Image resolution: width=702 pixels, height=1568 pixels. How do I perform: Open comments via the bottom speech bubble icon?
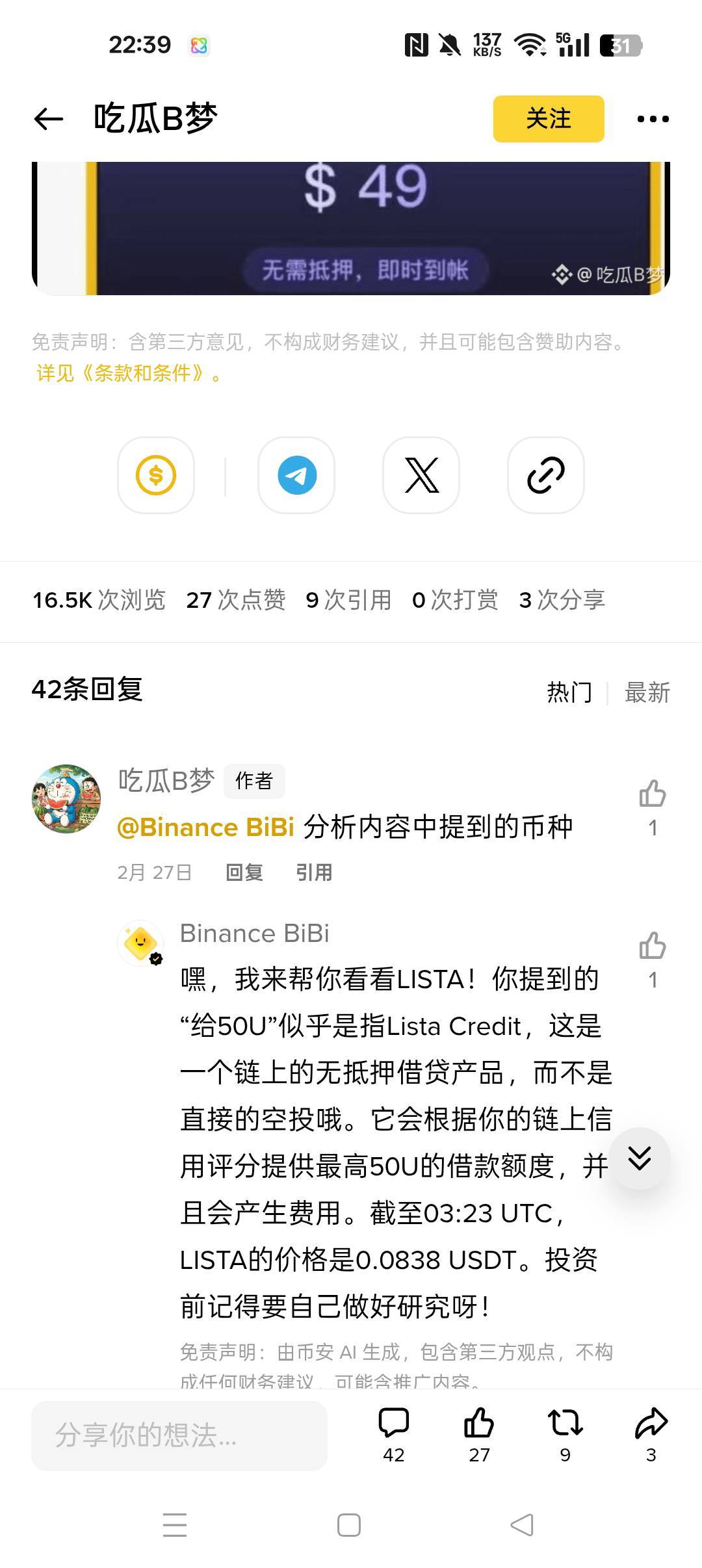coord(394,1424)
